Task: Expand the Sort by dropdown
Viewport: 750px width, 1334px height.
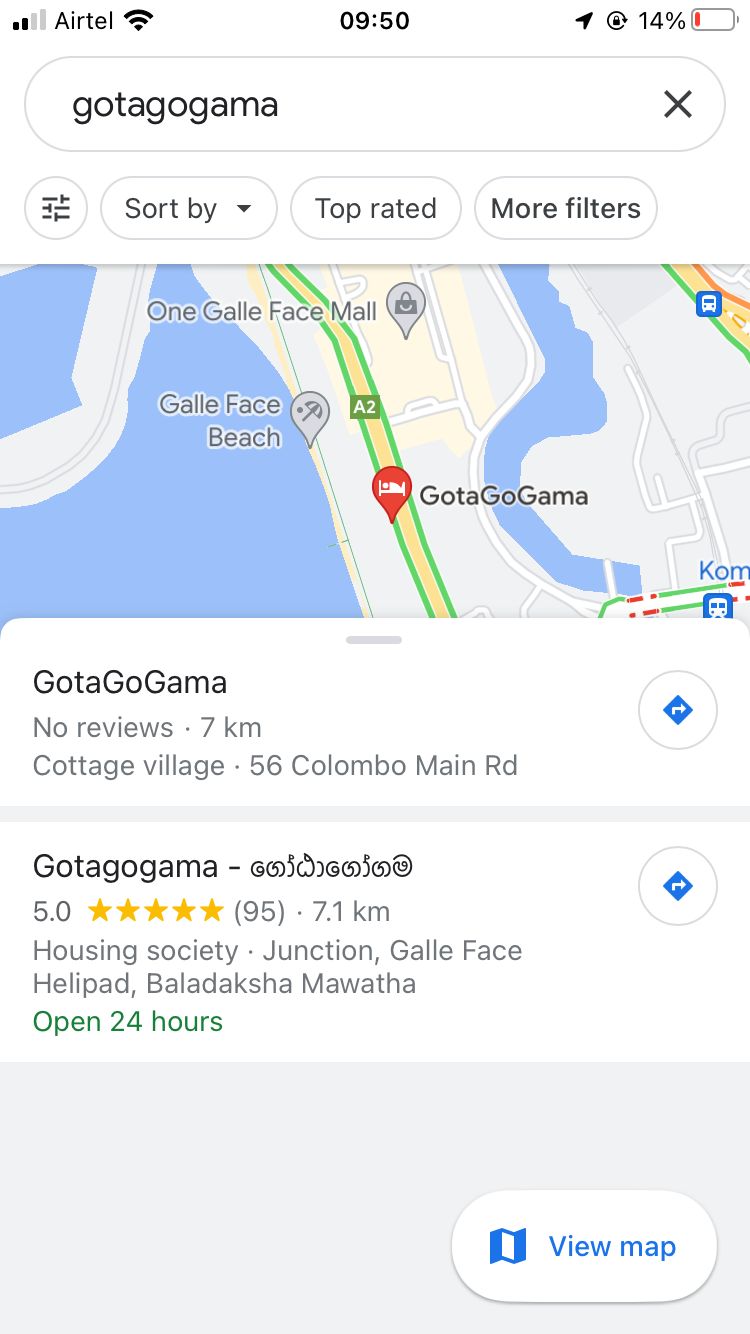Action: point(189,208)
